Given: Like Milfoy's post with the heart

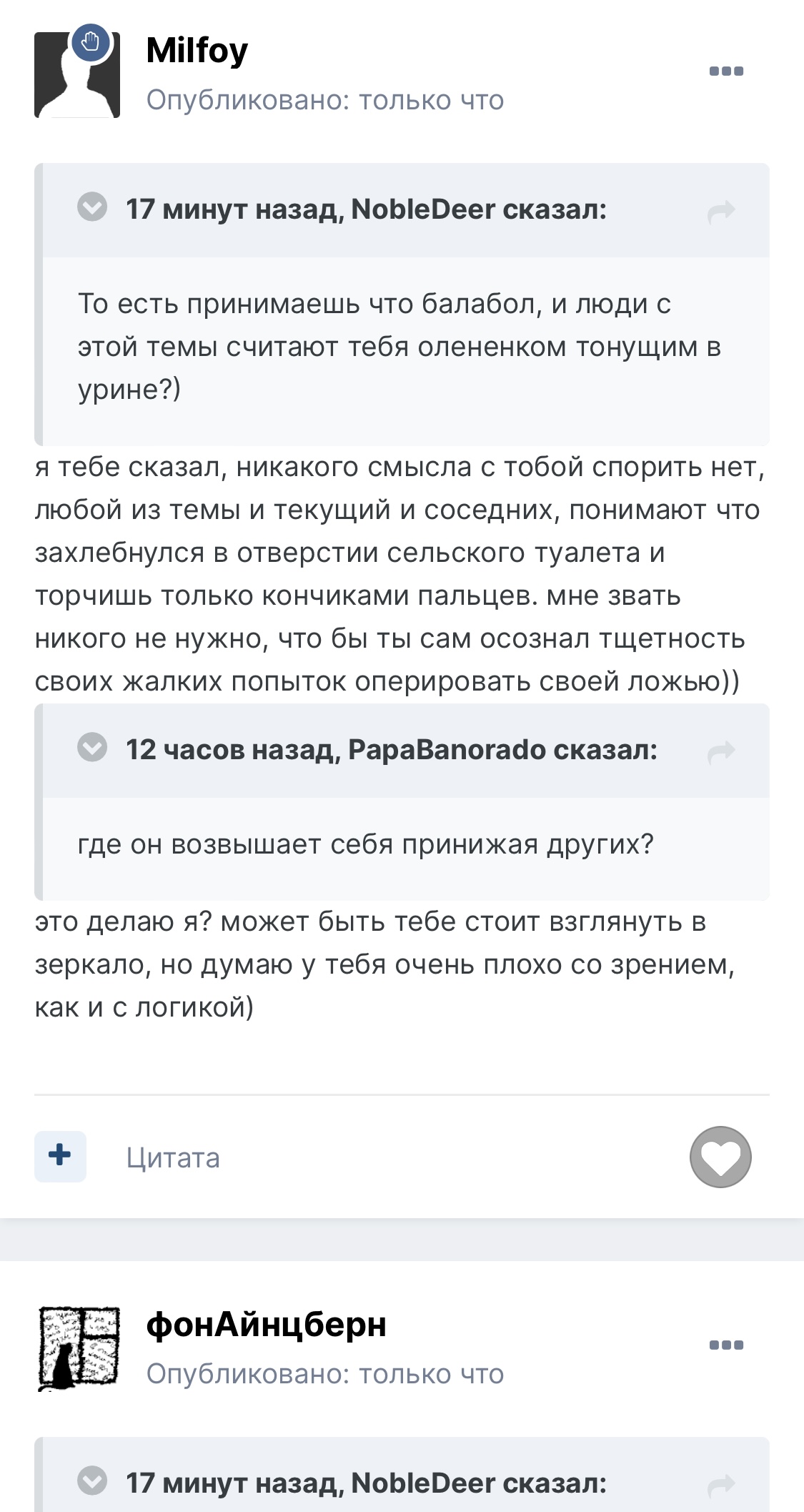Looking at the screenshot, I should point(720,1157).
